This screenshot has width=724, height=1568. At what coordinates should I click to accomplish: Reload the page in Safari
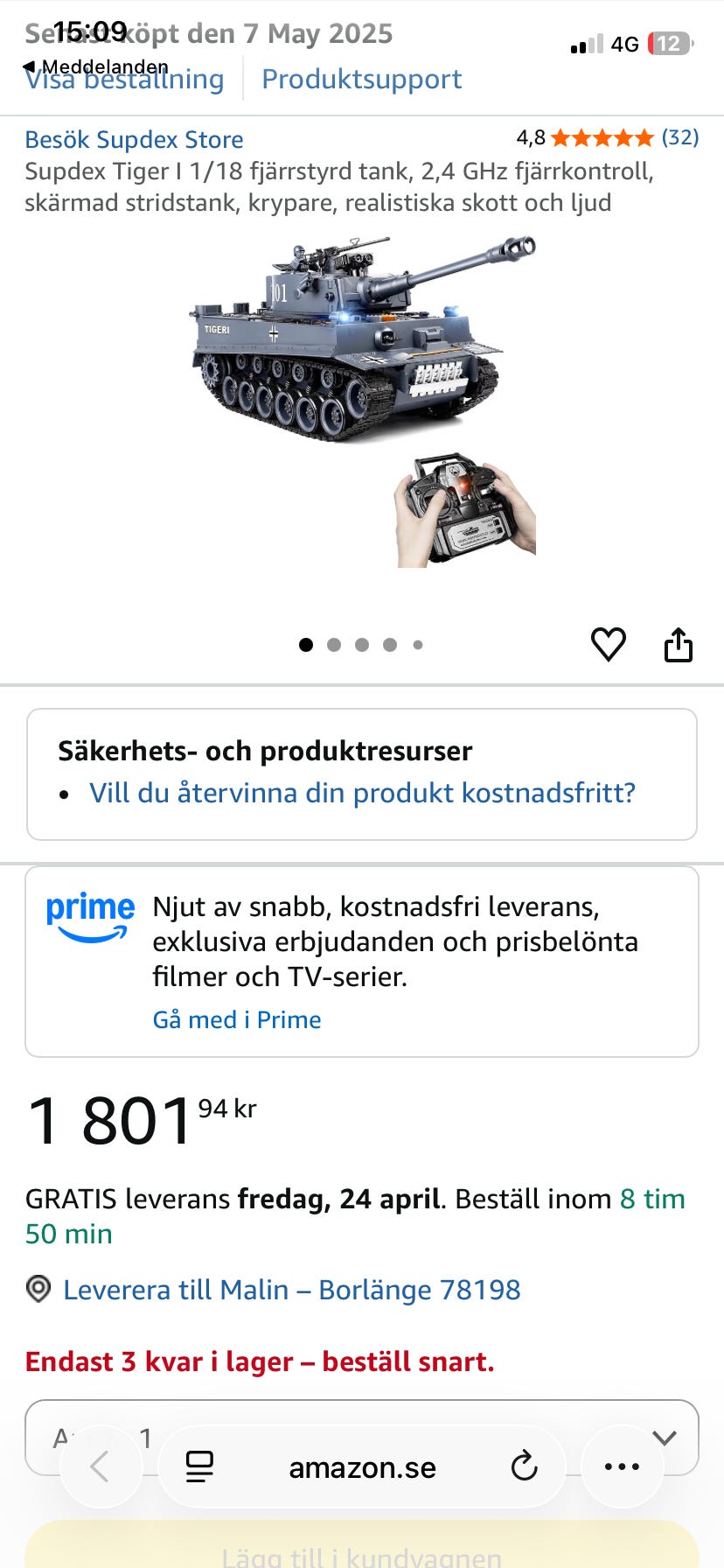tap(523, 1466)
